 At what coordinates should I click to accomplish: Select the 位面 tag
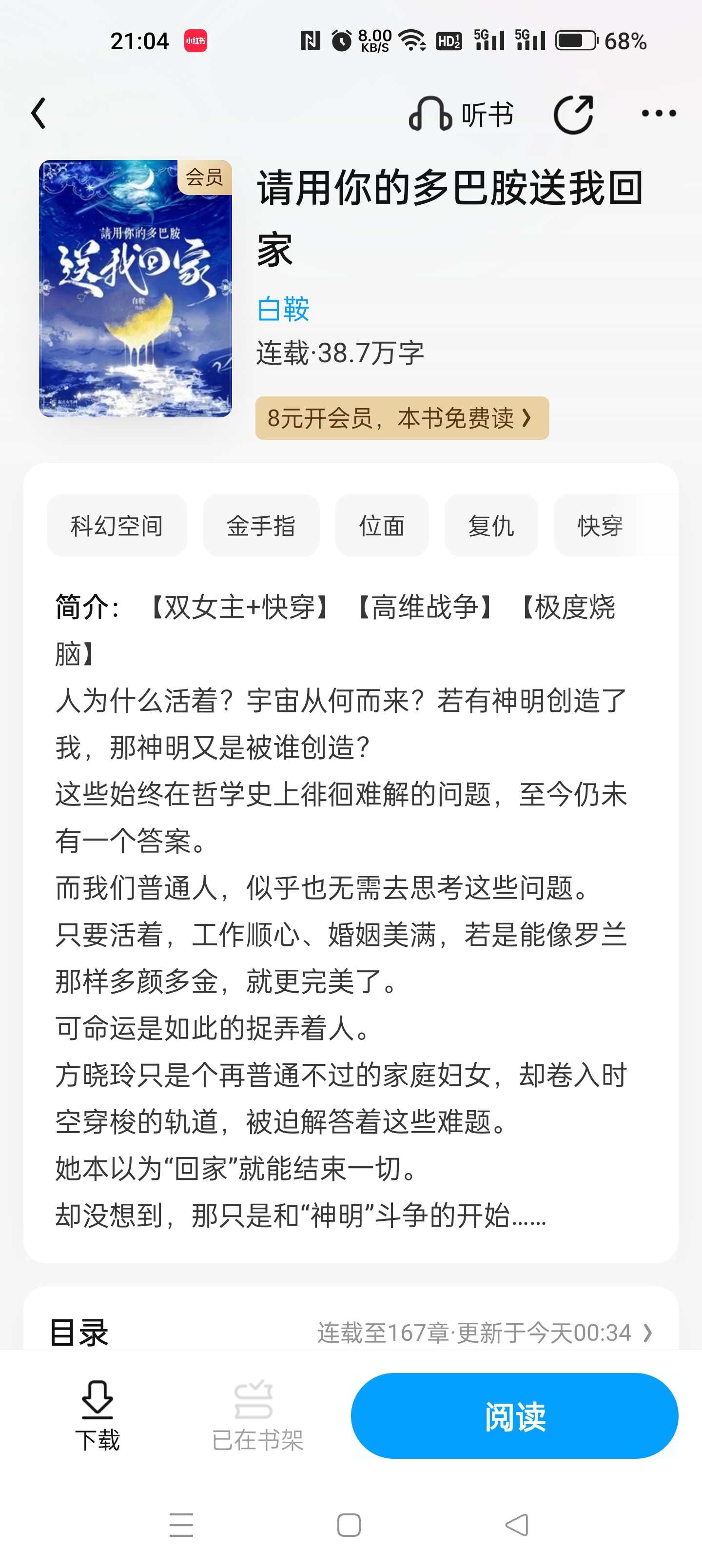(382, 525)
